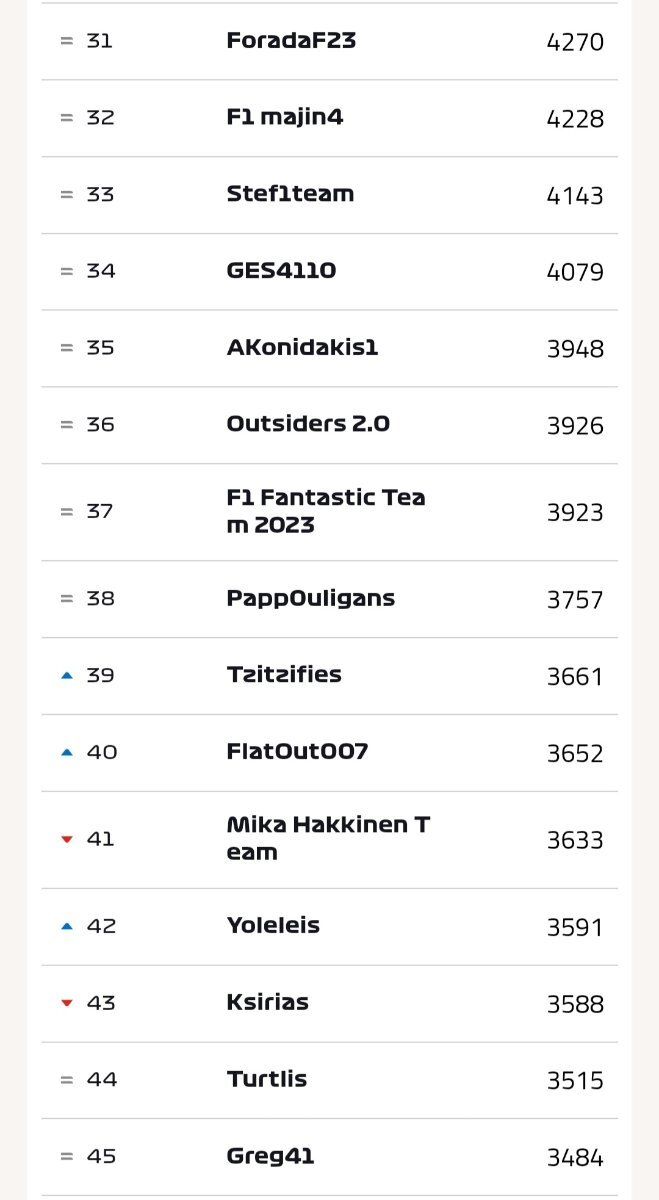View the PappOuligans team
This screenshot has width=659, height=1200.
coord(329,599)
